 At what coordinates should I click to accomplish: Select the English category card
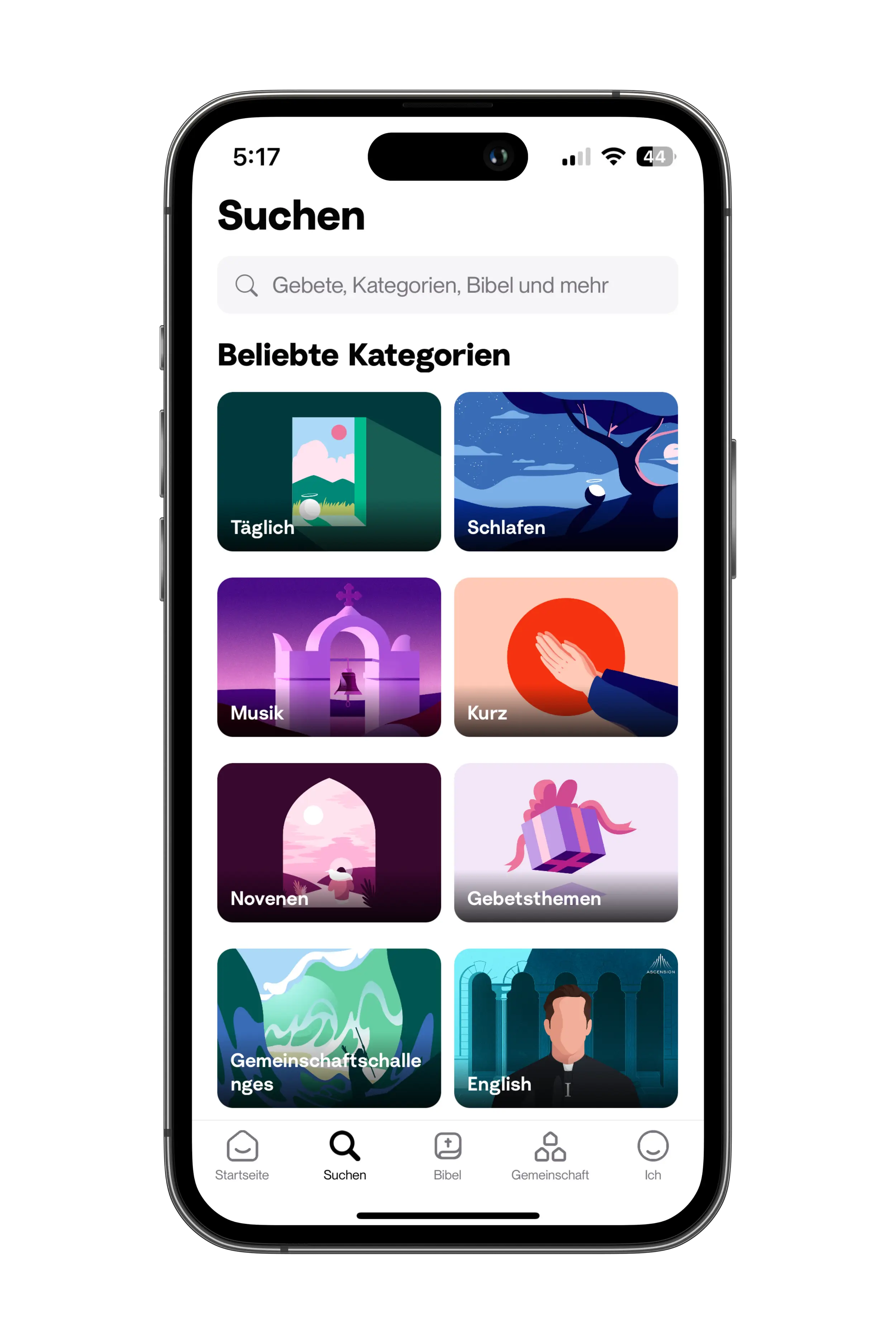click(566, 1028)
